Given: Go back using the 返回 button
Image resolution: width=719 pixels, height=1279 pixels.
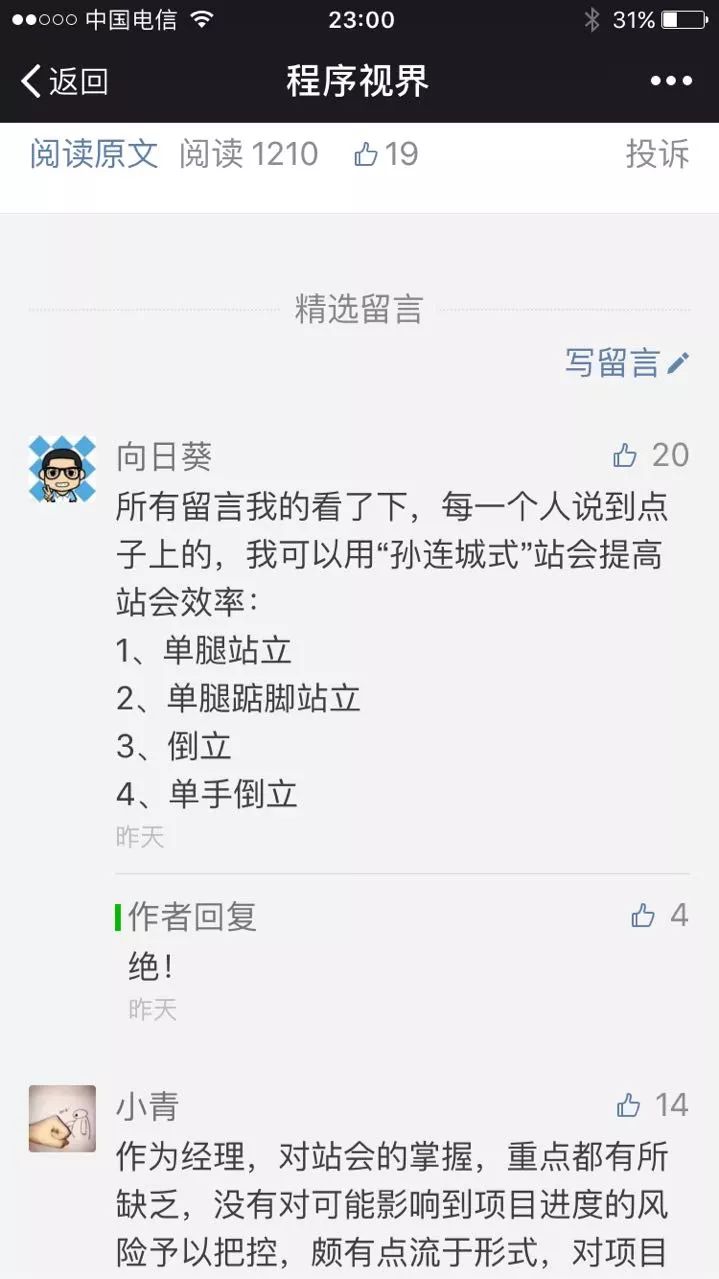Looking at the screenshot, I should coord(65,81).
